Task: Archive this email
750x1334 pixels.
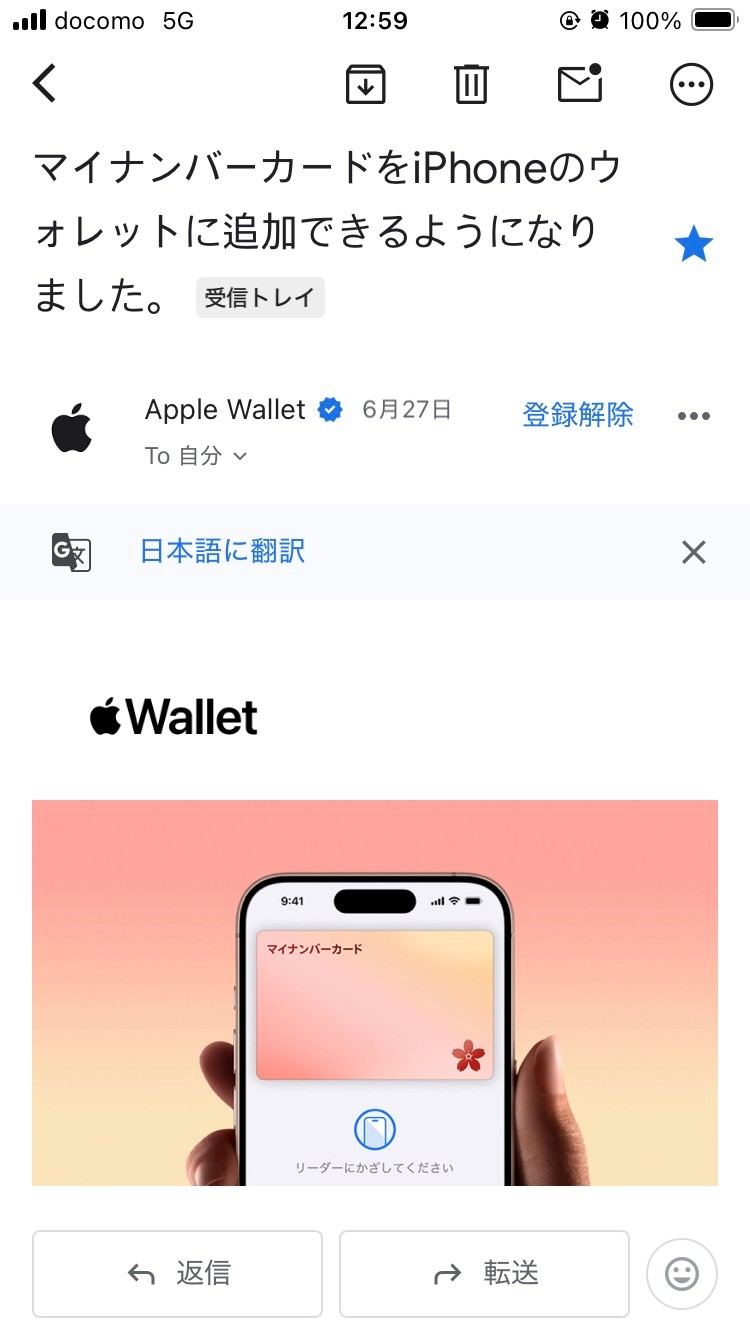Action: (x=366, y=84)
